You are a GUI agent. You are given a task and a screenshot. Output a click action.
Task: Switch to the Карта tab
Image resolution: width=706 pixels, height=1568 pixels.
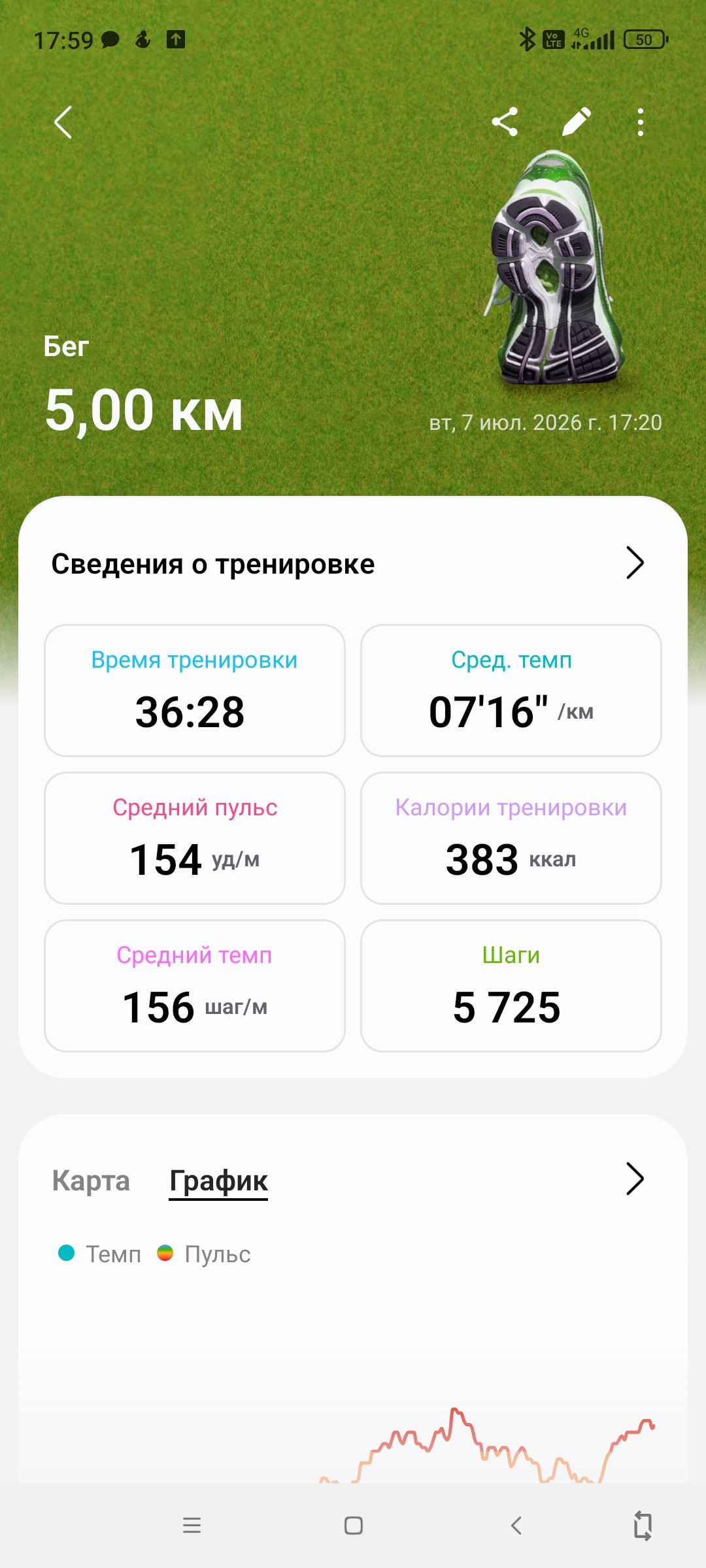click(x=91, y=1181)
